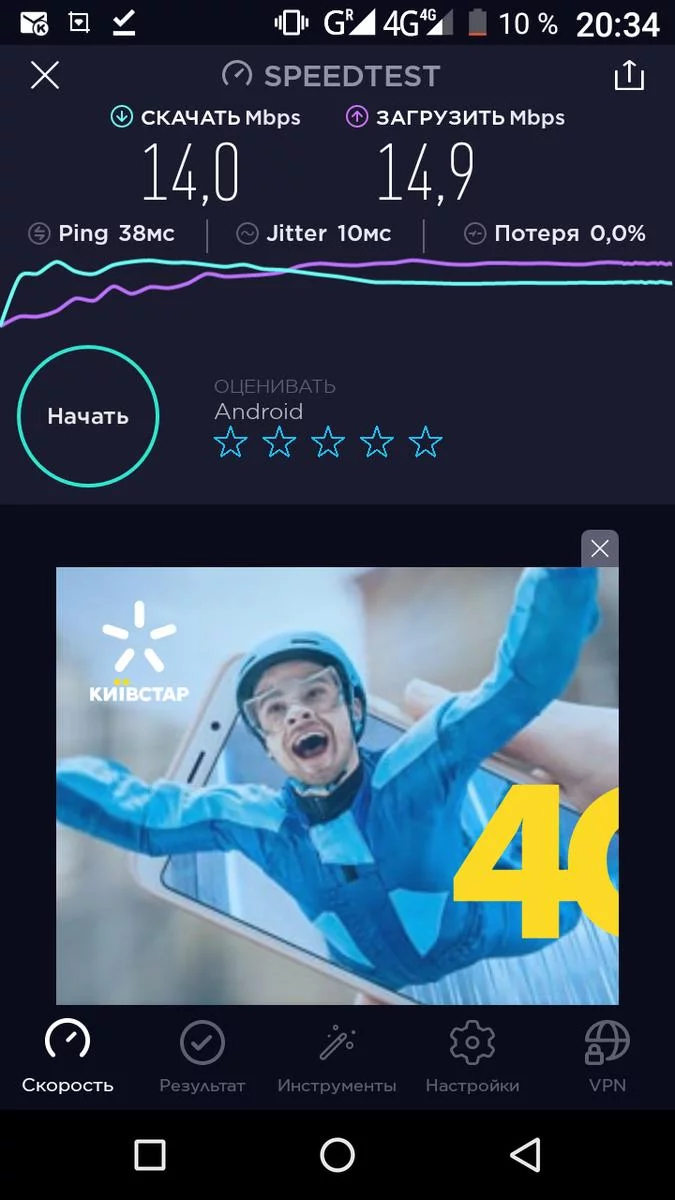Screen dimensions: 675x1200
Task: Go to the Android home screen
Action: tap(337, 1155)
